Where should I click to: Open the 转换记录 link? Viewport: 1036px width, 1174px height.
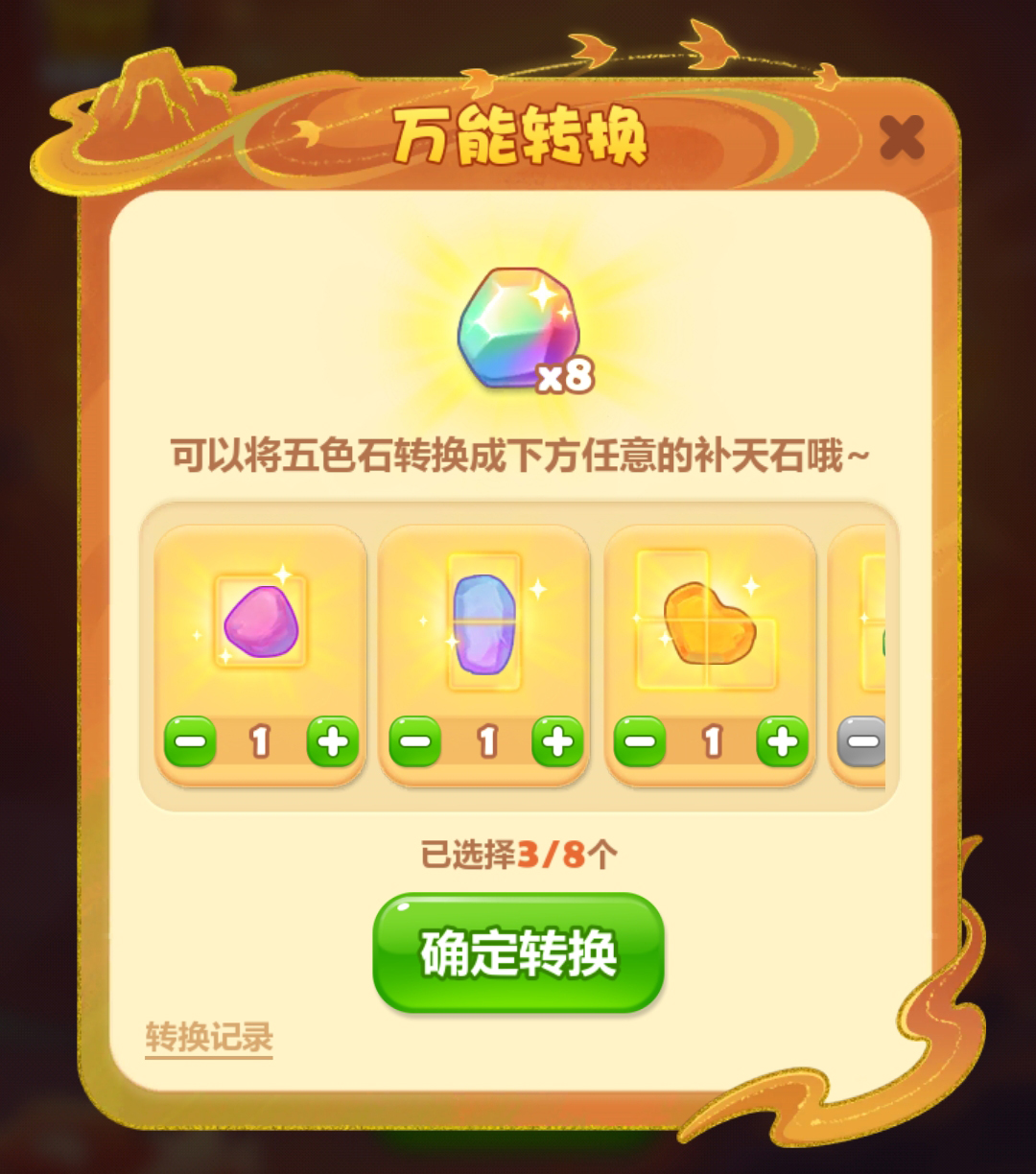209,1037
